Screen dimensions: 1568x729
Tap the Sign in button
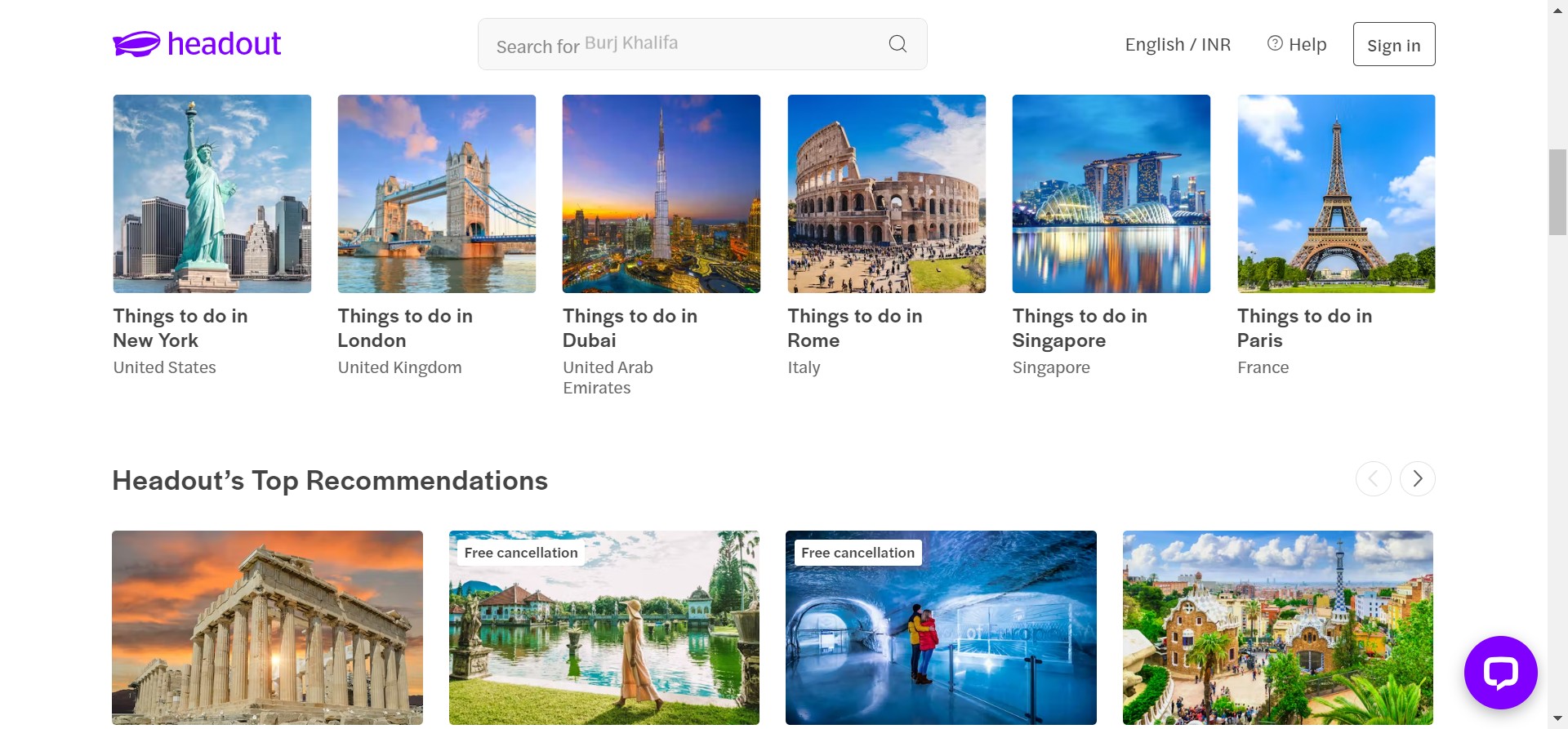click(1393, 45)
